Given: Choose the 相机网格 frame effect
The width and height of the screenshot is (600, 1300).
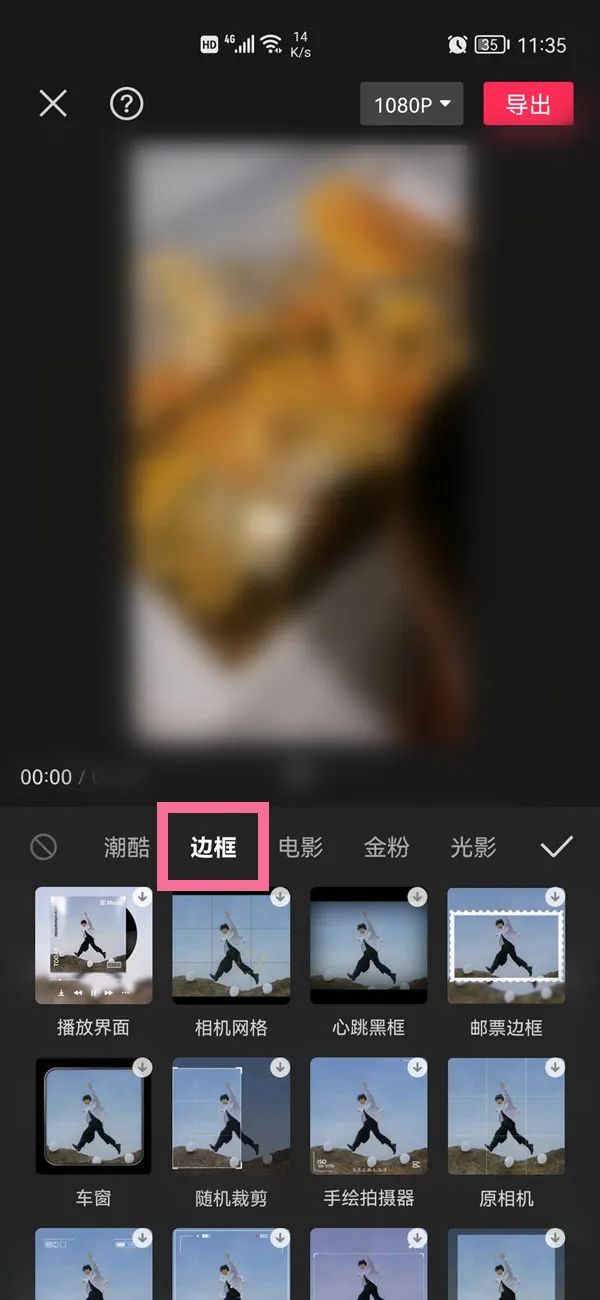Looking at the screenshot, I should point(231,945).
